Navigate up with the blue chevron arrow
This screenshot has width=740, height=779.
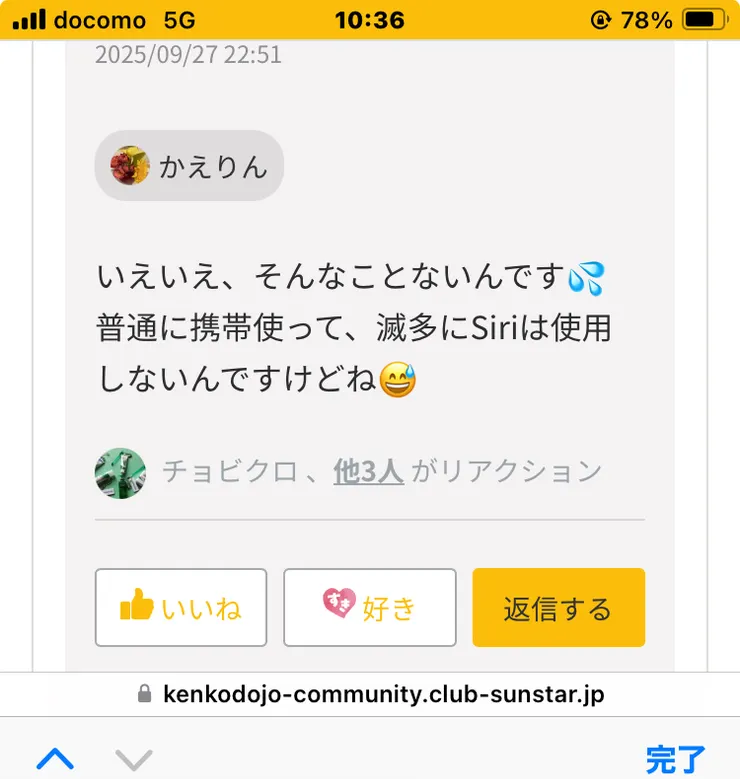(56, 757)
